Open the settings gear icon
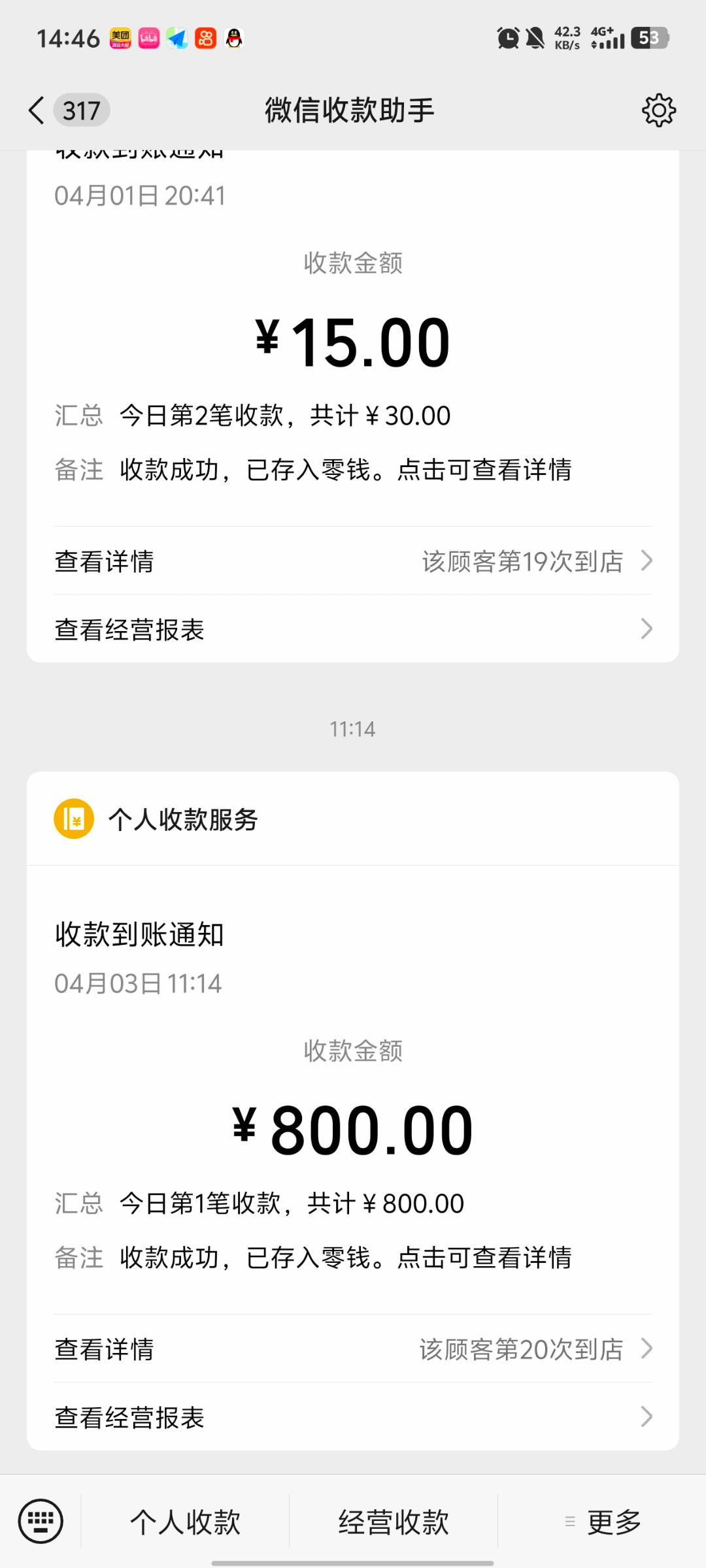The height and width of the screenshot is (1568, 706). [x=658, y=110]
